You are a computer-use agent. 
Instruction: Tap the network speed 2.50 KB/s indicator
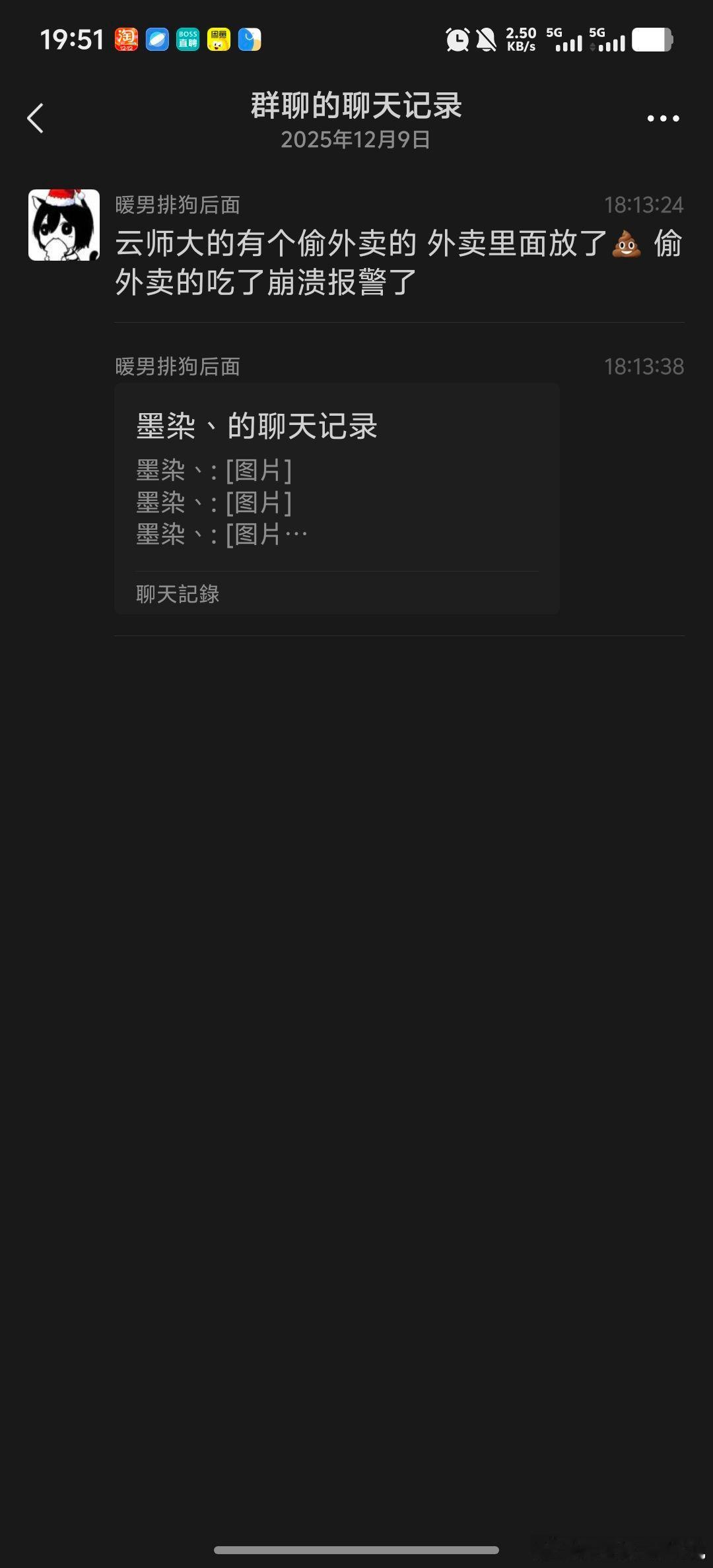coord(520,40)
